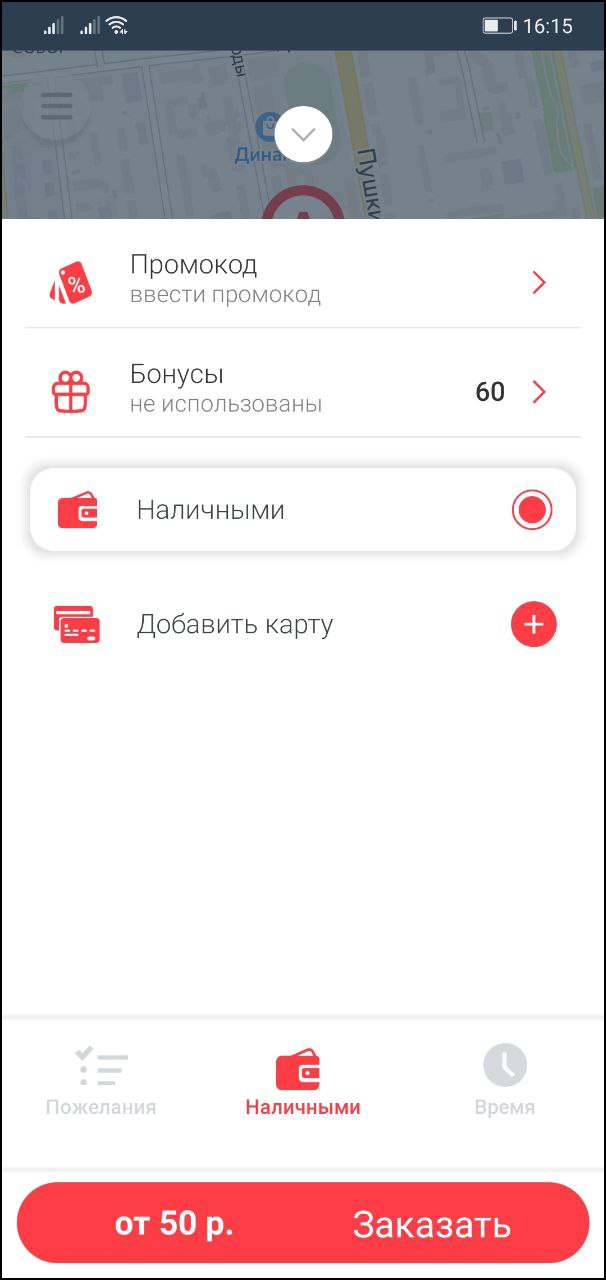Collapse the payment panel with down chevron
Image resolution: width=606 pixels, height=1280 pixels.
point(303,135)
